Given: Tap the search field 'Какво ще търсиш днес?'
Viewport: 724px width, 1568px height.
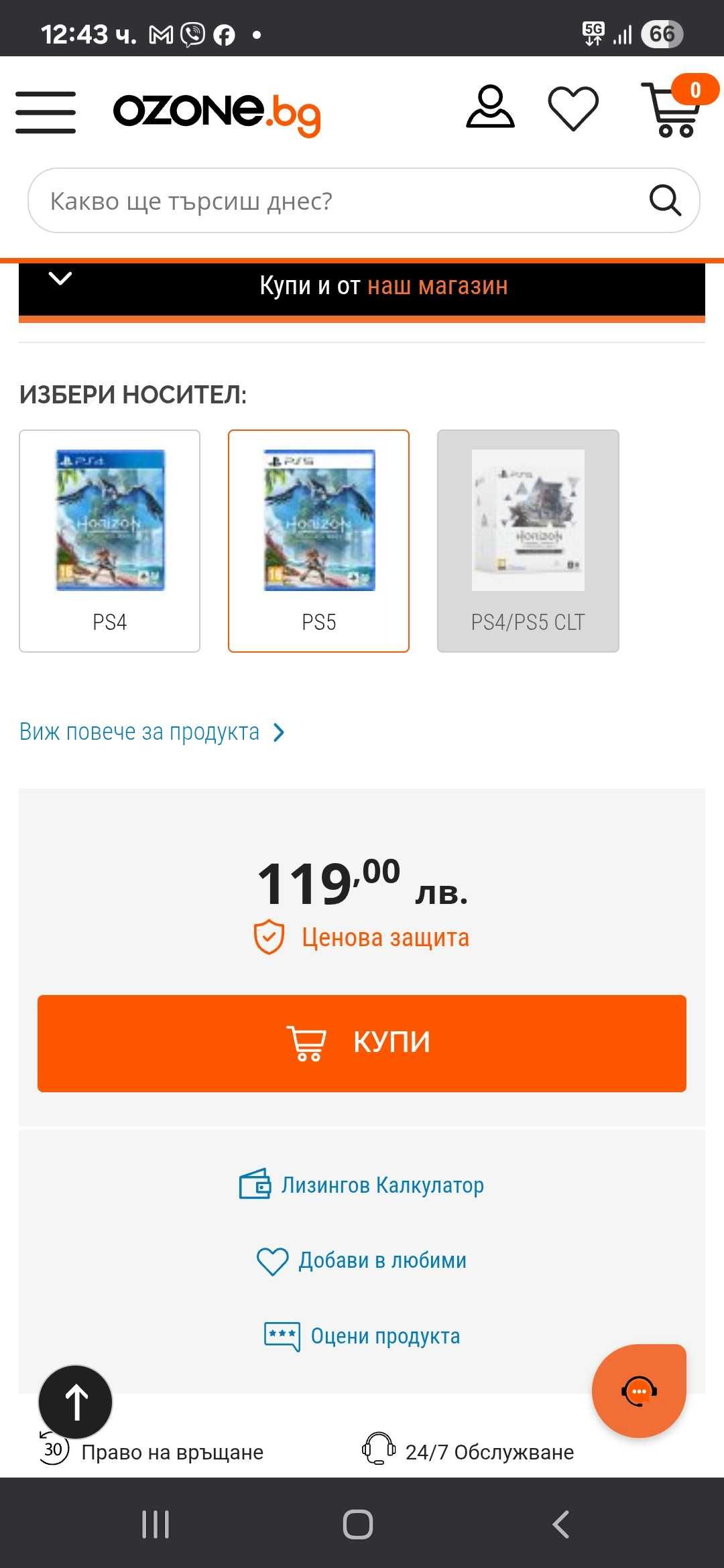Looking at the screenshot, I should click(x=335, y=201).
